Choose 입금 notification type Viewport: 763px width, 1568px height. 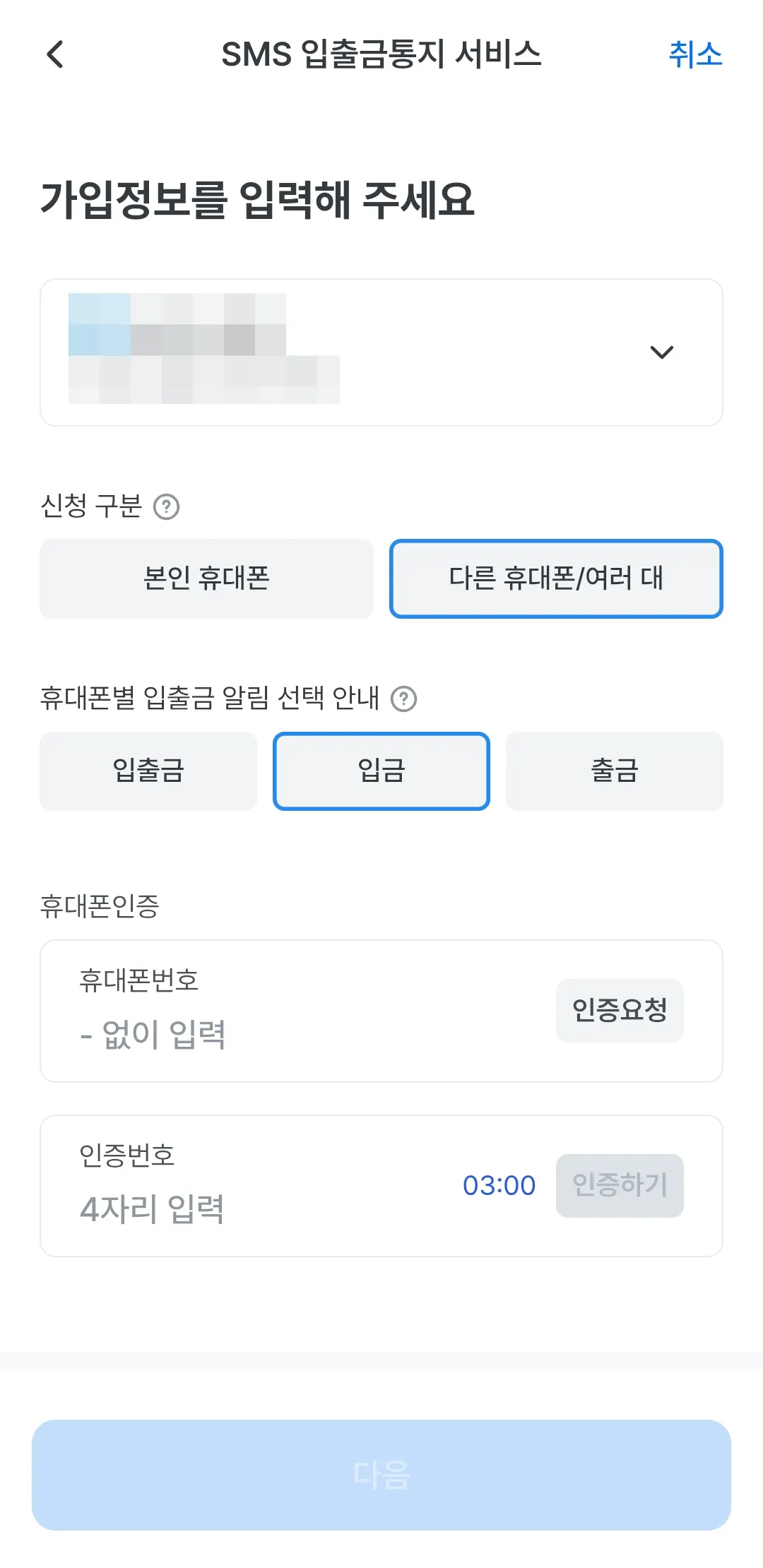(x=381, y=771)
